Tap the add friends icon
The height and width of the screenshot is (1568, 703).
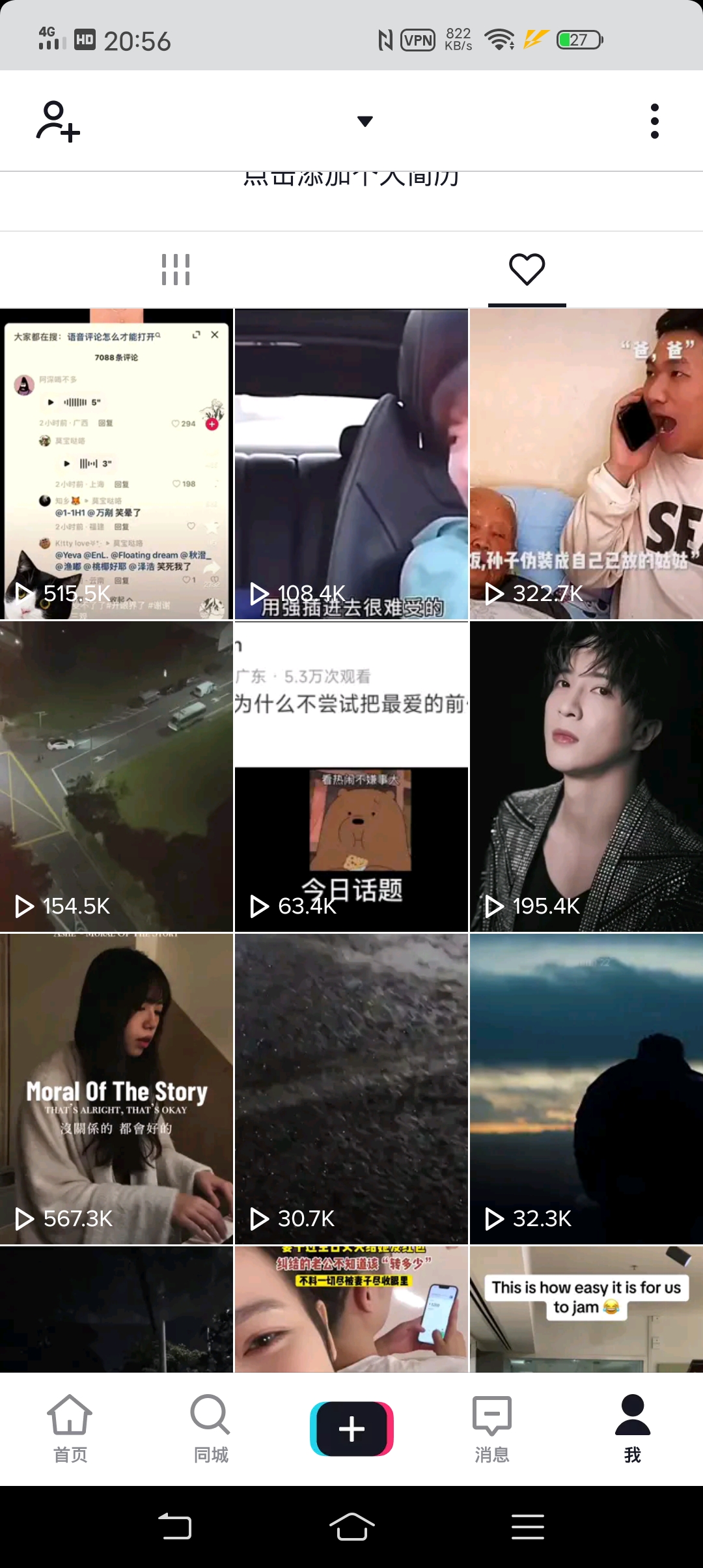tap(58, 121)
